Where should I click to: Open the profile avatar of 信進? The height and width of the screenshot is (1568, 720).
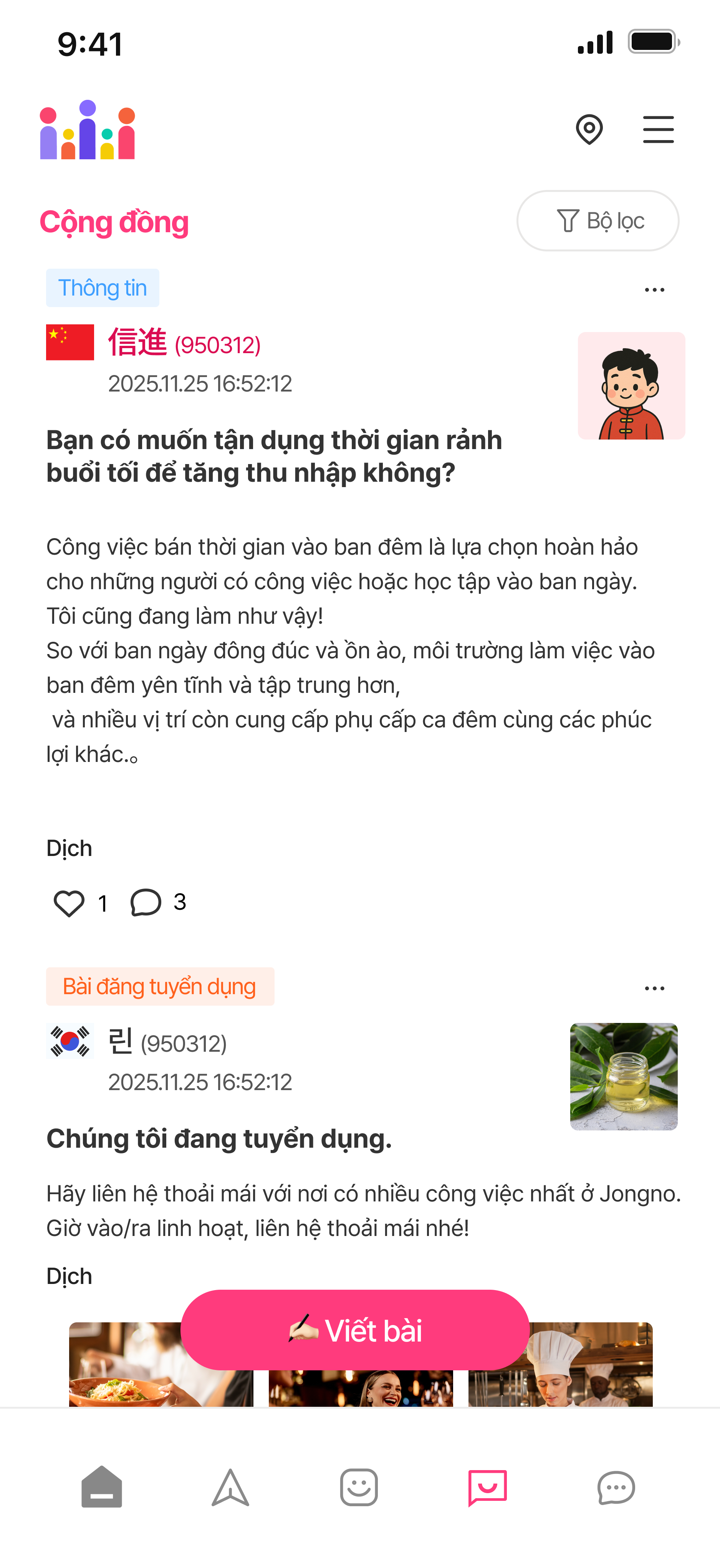(x=631, y=385)
